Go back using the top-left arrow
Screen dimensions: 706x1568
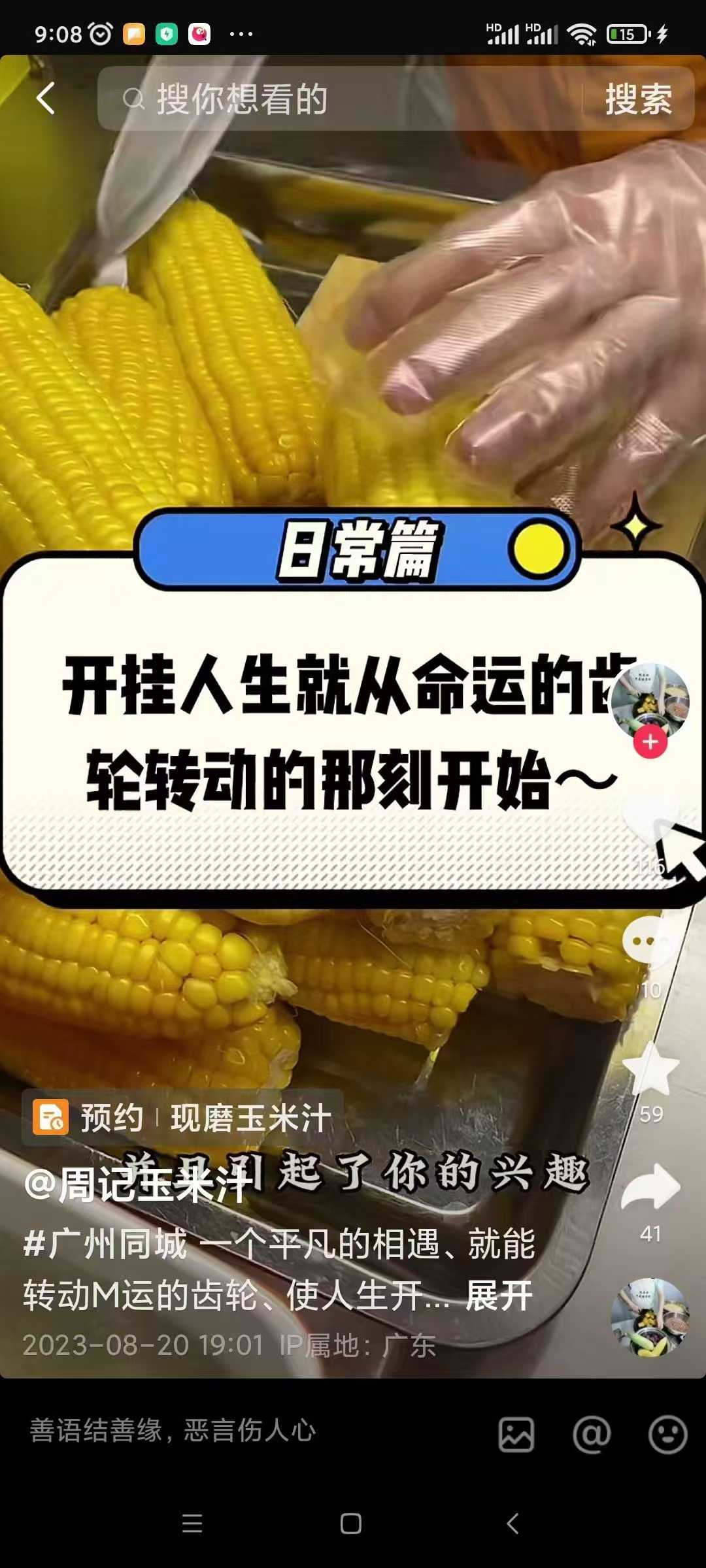point(45,99)
